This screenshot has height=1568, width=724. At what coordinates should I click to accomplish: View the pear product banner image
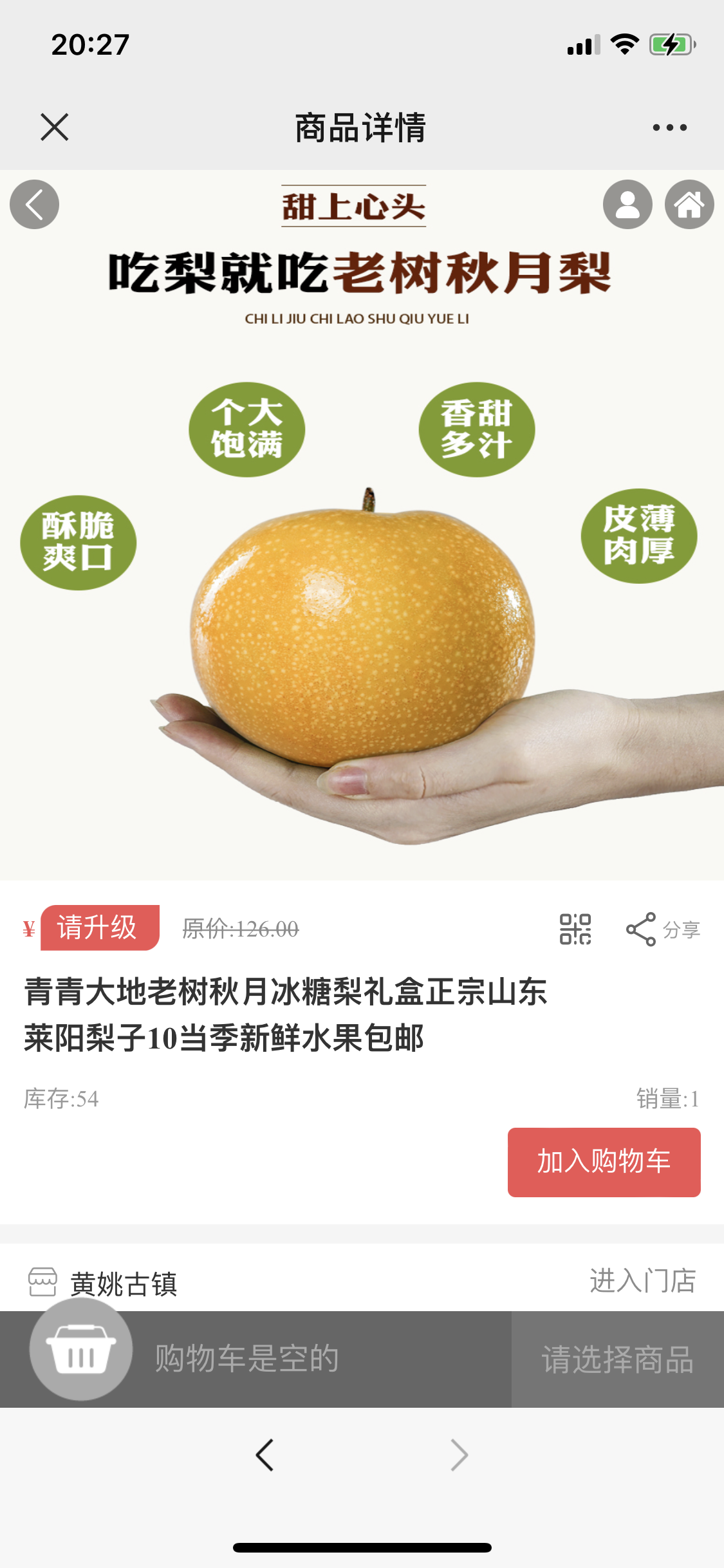point(362,525)
